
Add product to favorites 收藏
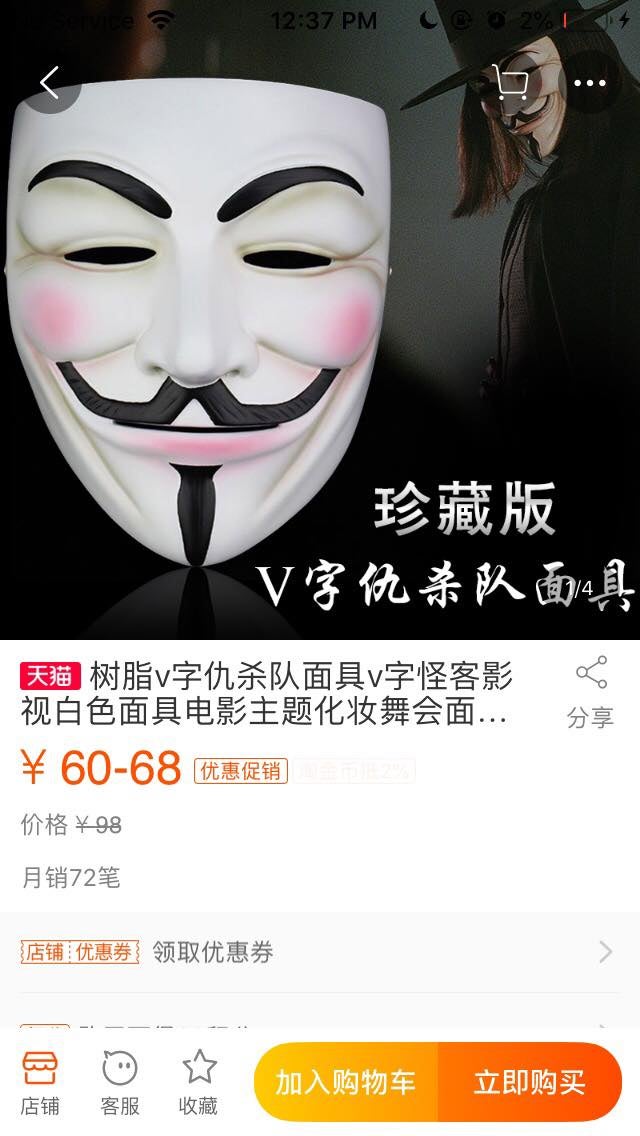(x=199, y=1082)
